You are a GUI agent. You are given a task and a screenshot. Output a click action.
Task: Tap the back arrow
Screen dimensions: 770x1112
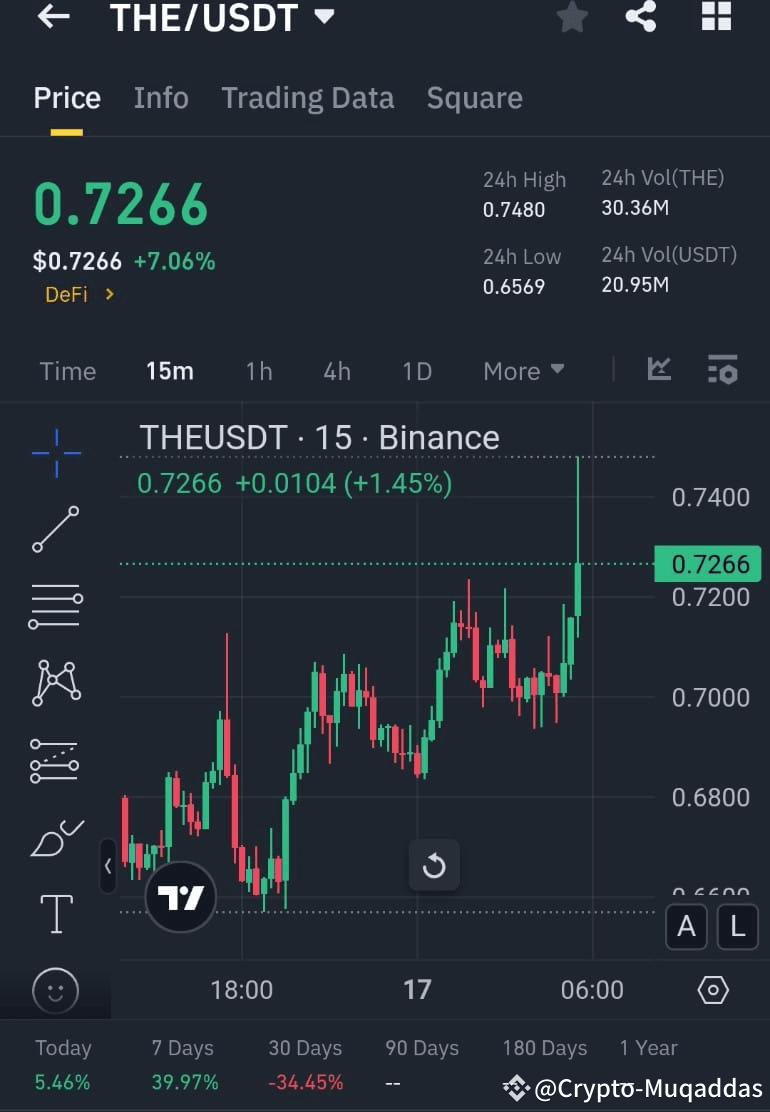[51, 17]
